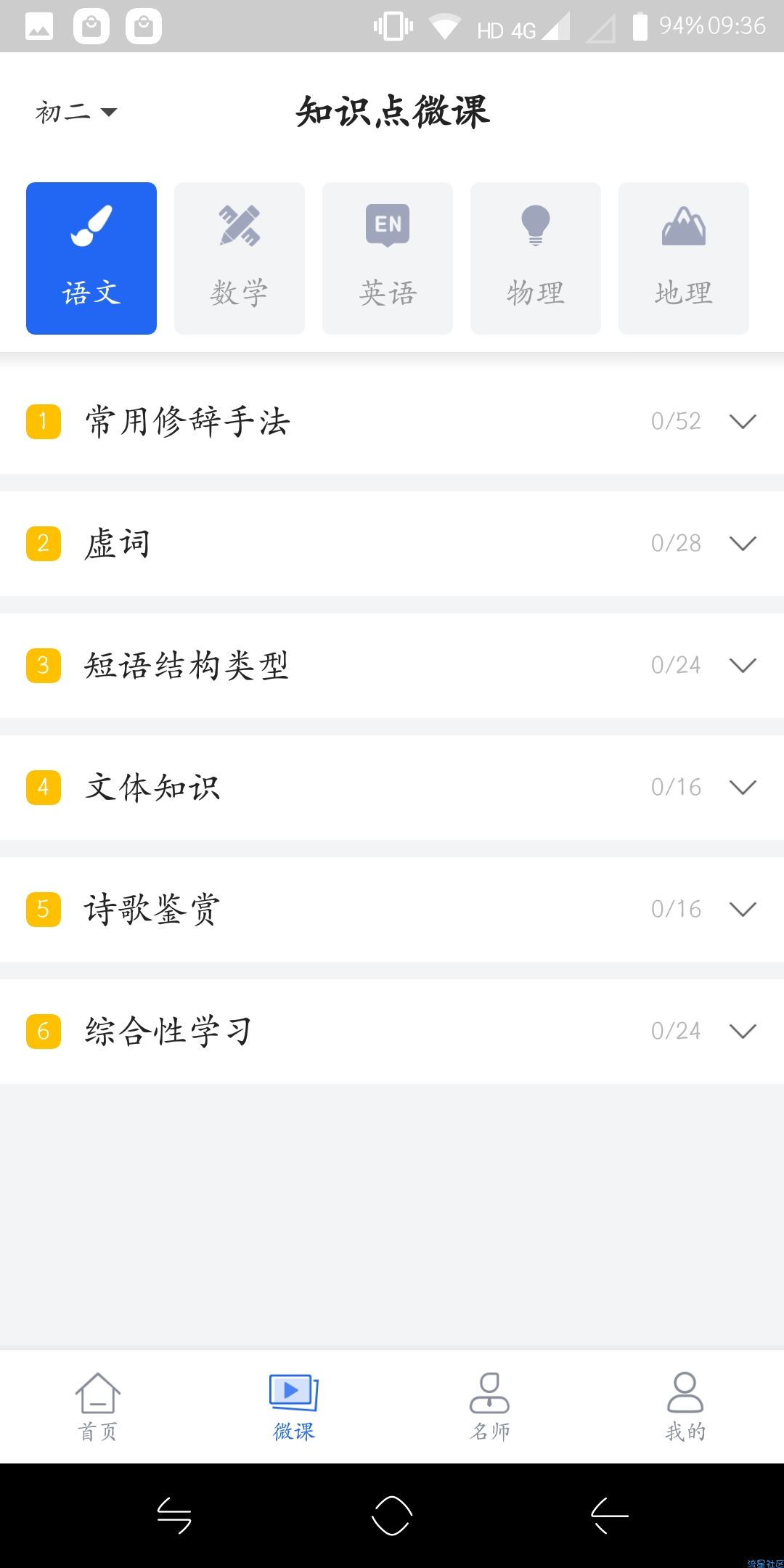This screenshot has width=784, height=1568.
Task: Open the 名师 tab
Action: coord(490,1407)
